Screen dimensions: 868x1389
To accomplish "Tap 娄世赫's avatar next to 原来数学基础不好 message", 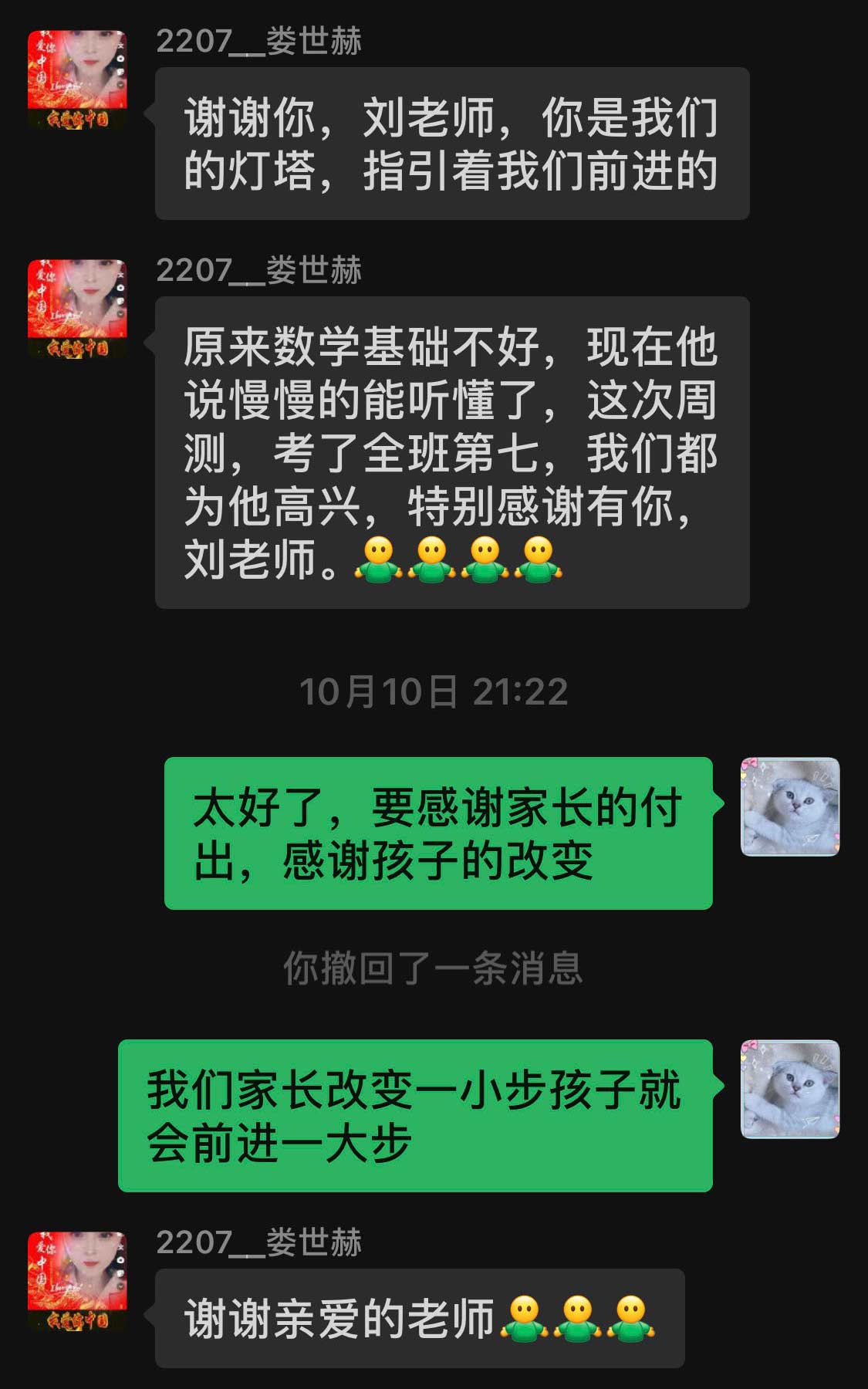I will (77, 309).
